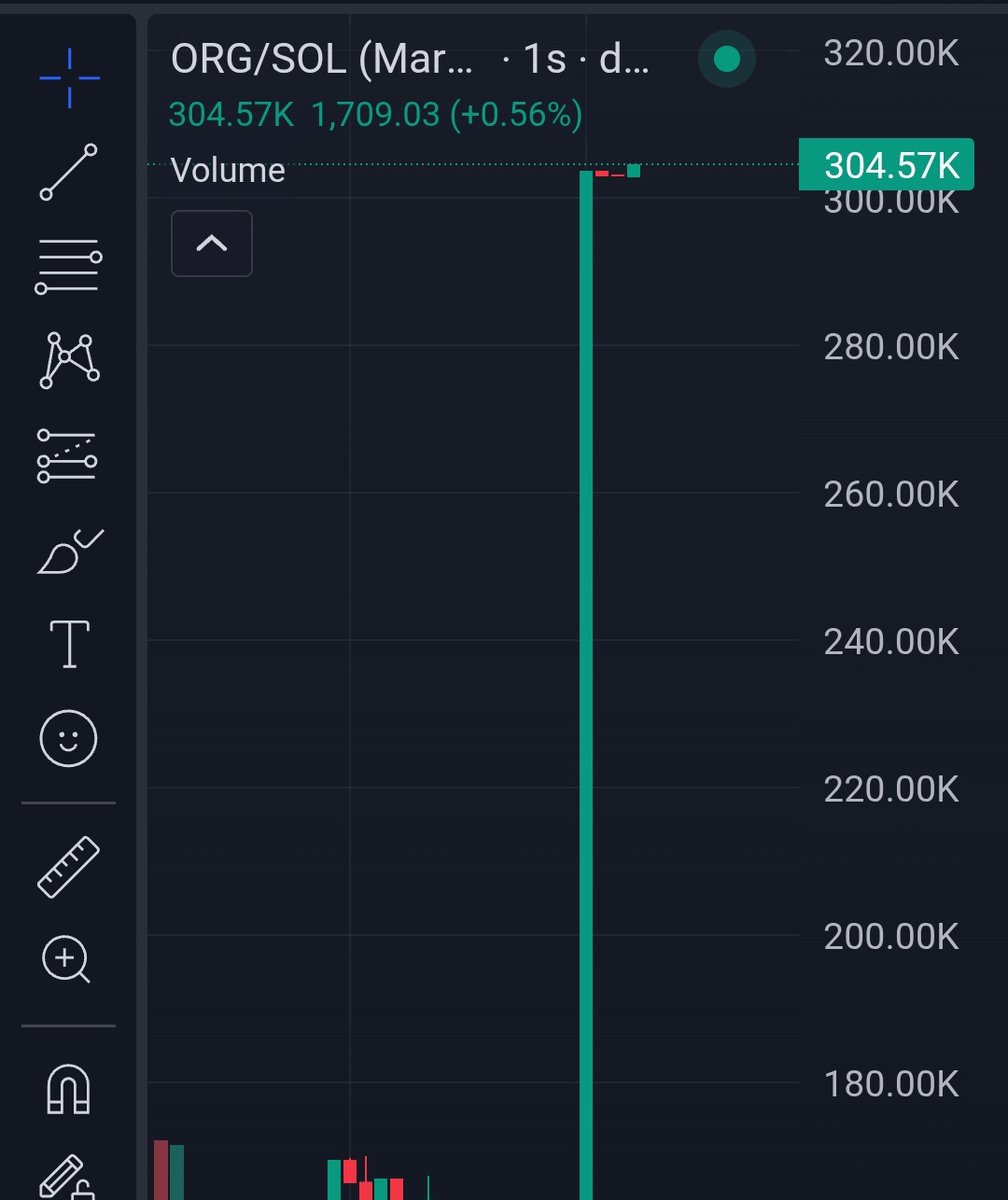Select the pattern drawing tool
The height and width of the screenshot is (1200, 1008).
(x=69, y=360)
